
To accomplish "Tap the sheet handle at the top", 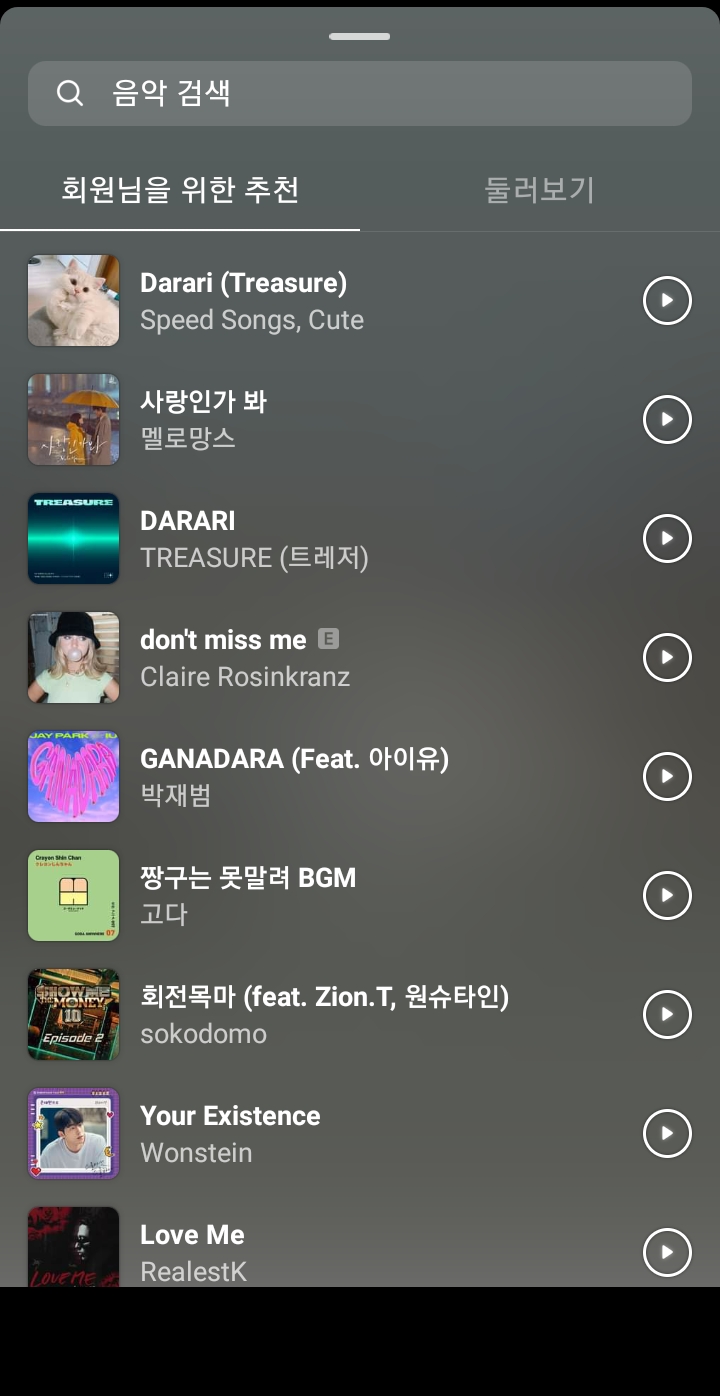I will click(x=360, y=37).
